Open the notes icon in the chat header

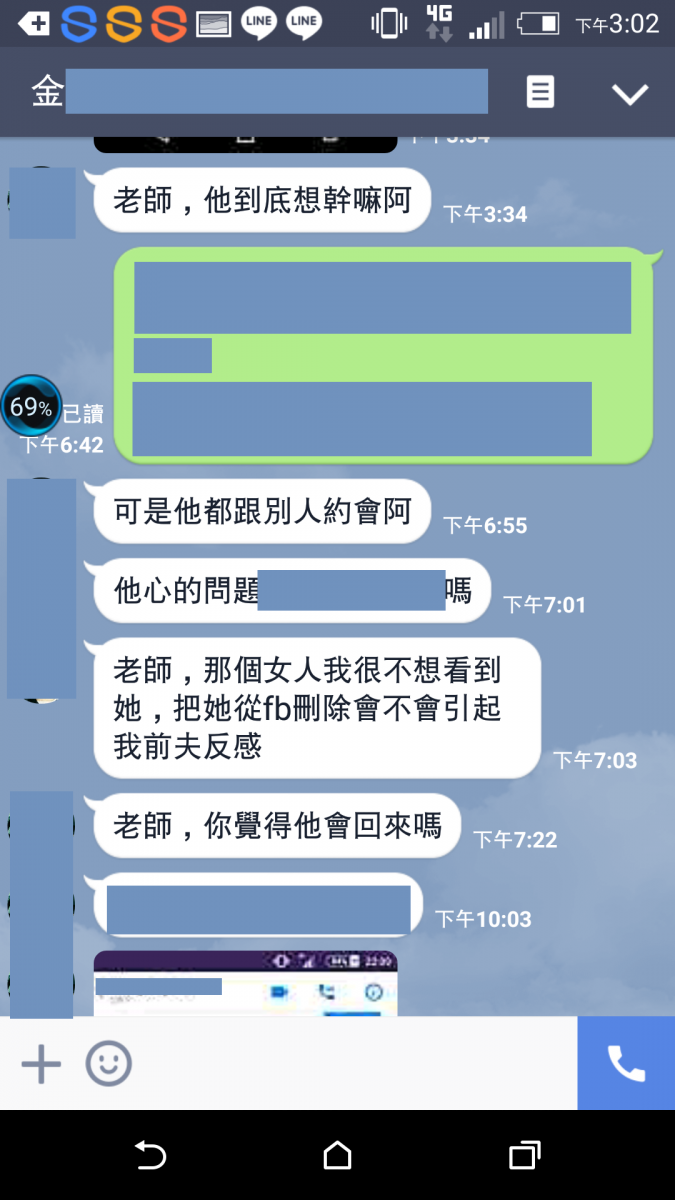540,93
